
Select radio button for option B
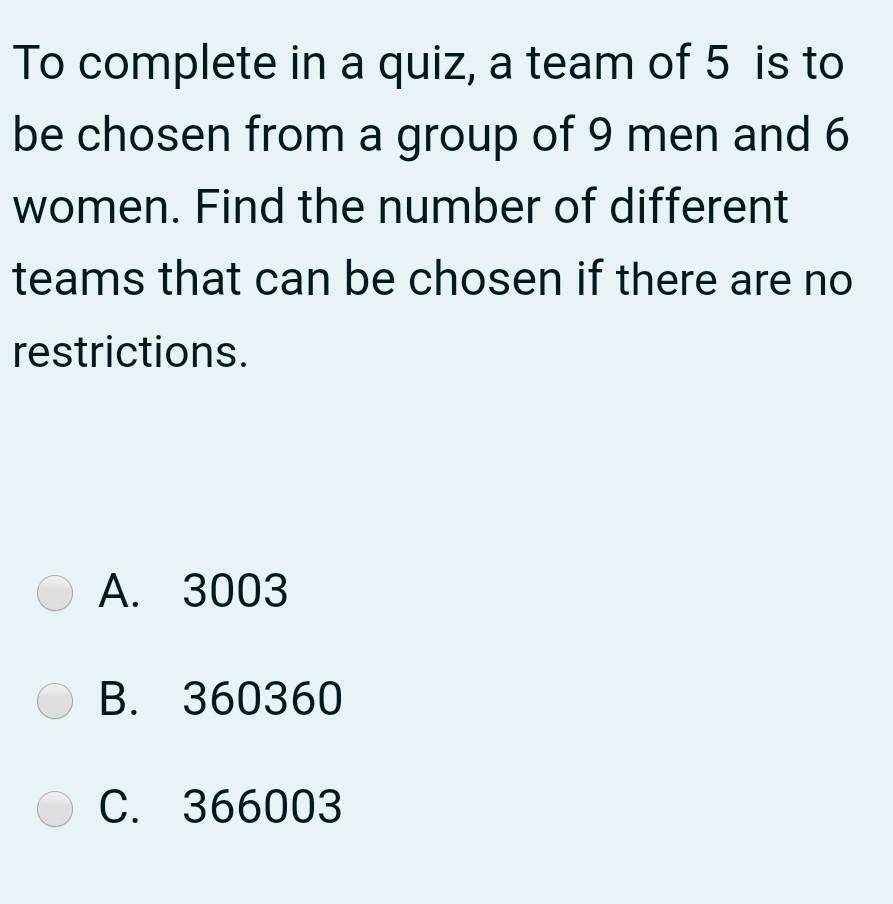point(54,700)
